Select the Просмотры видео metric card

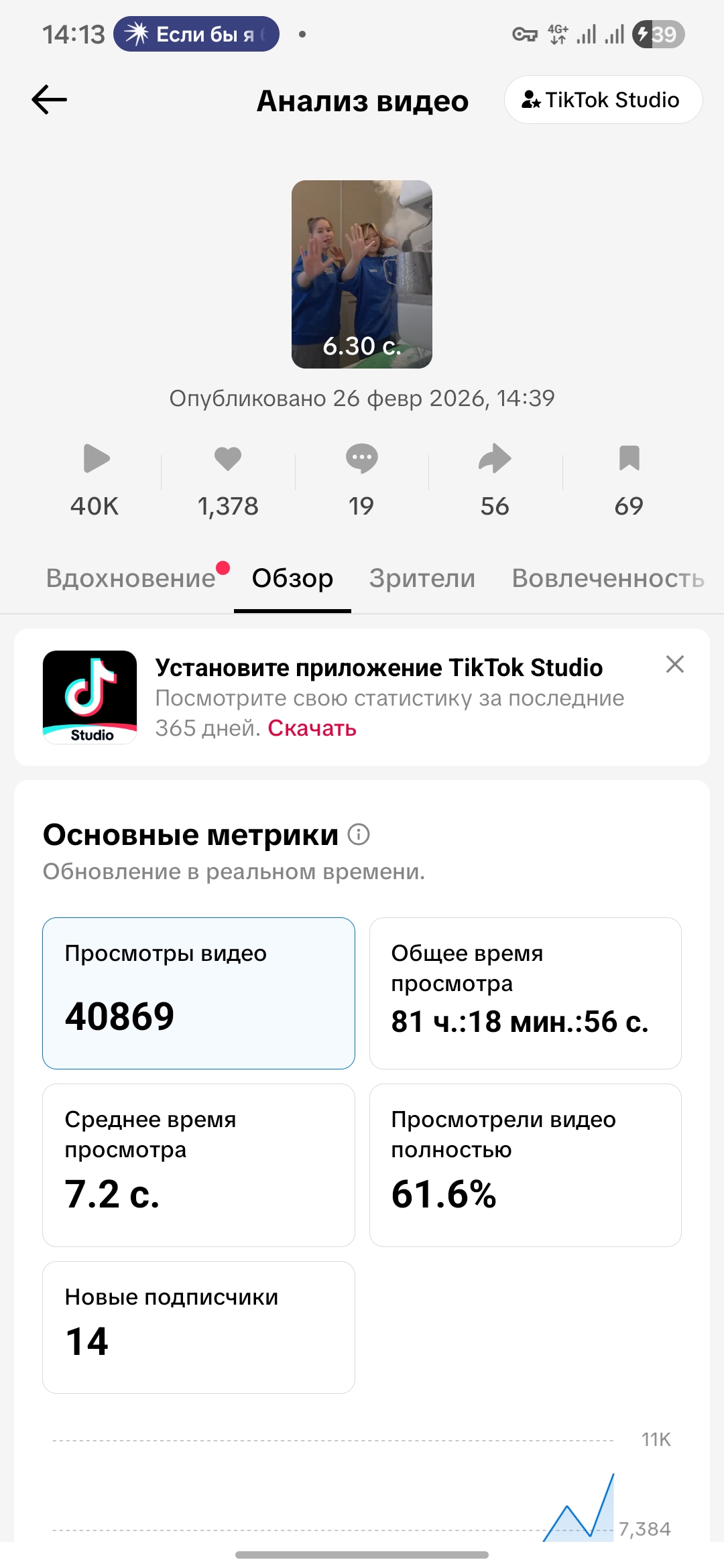tap(198, 993)
